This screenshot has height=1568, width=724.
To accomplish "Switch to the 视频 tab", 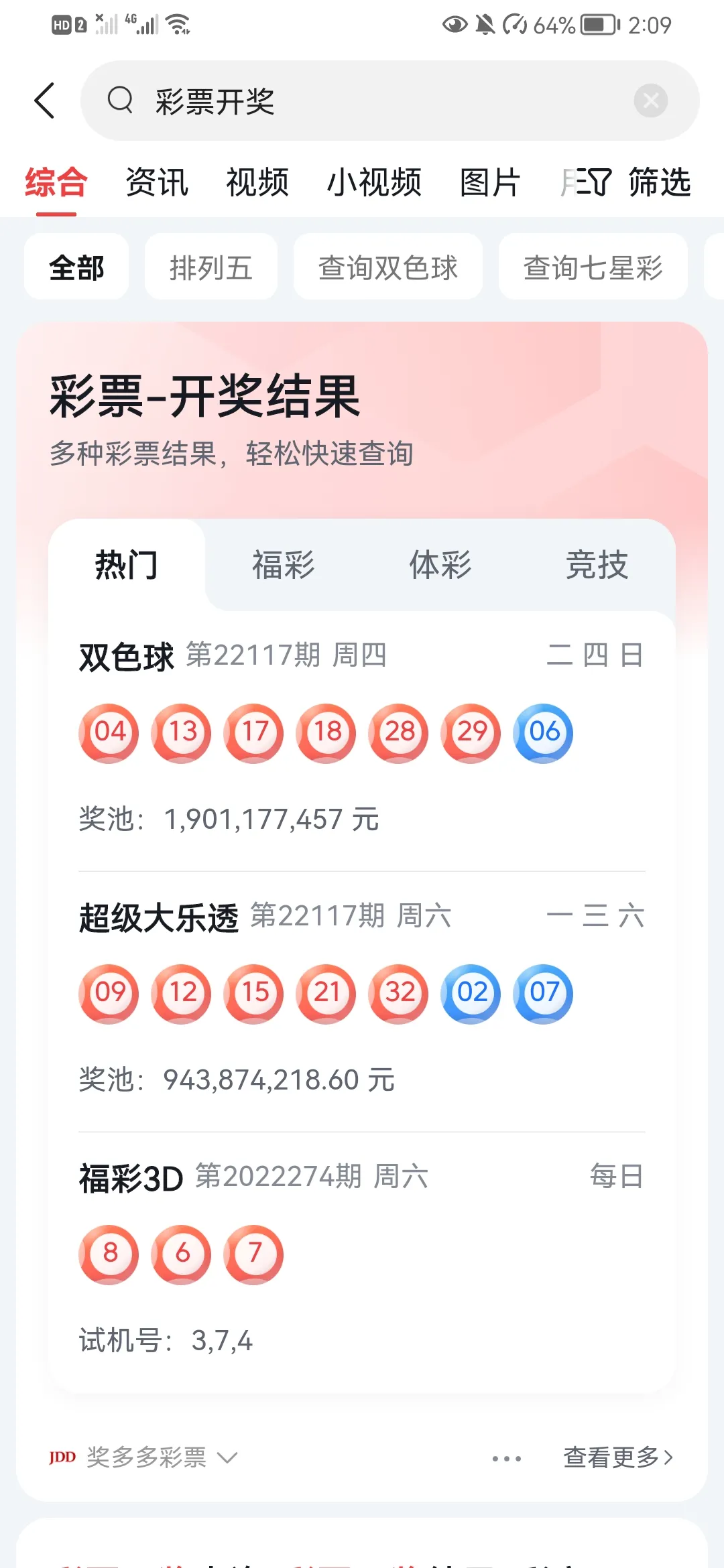I will click(x=257, y=182).
